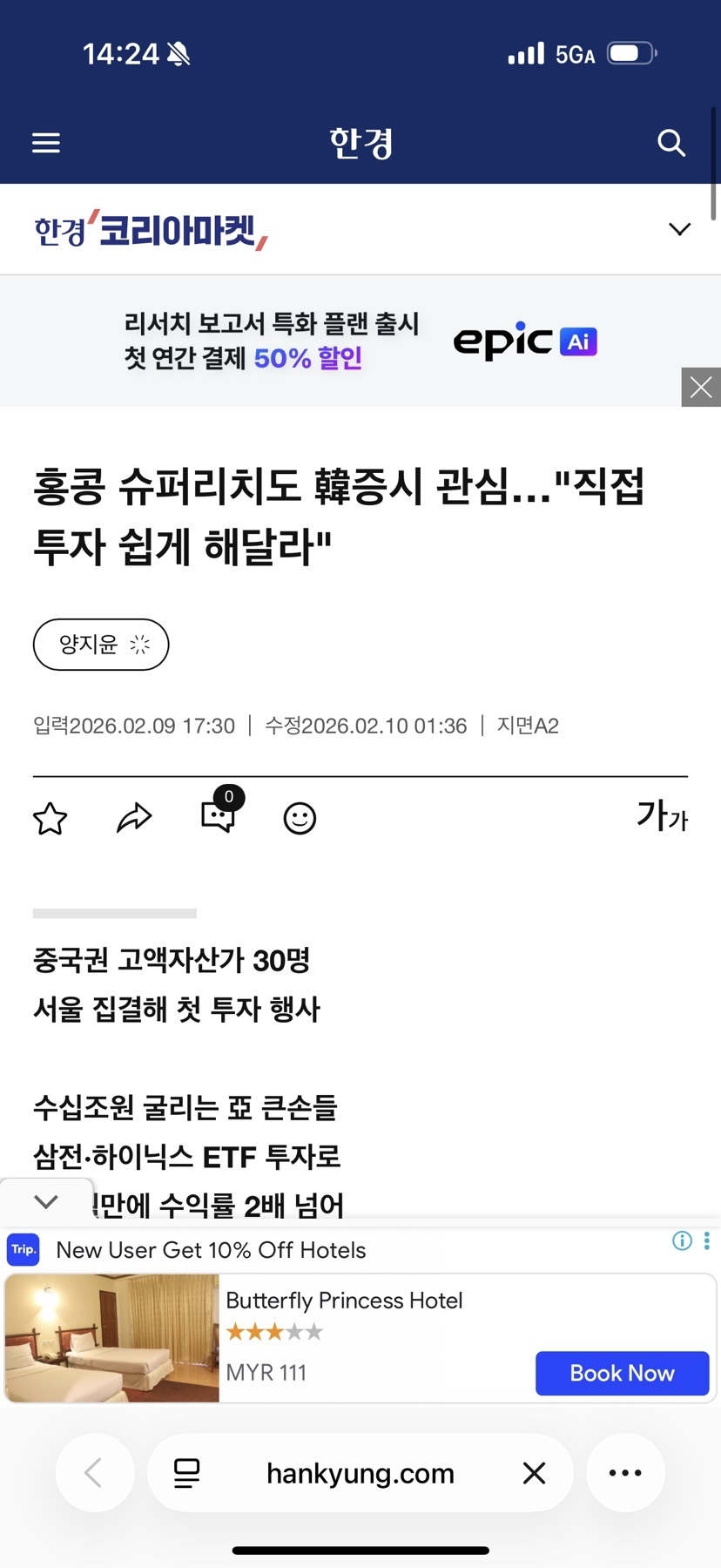Share this article
Viewport: 721px width, 1568px height.
[x=134, y=818]
